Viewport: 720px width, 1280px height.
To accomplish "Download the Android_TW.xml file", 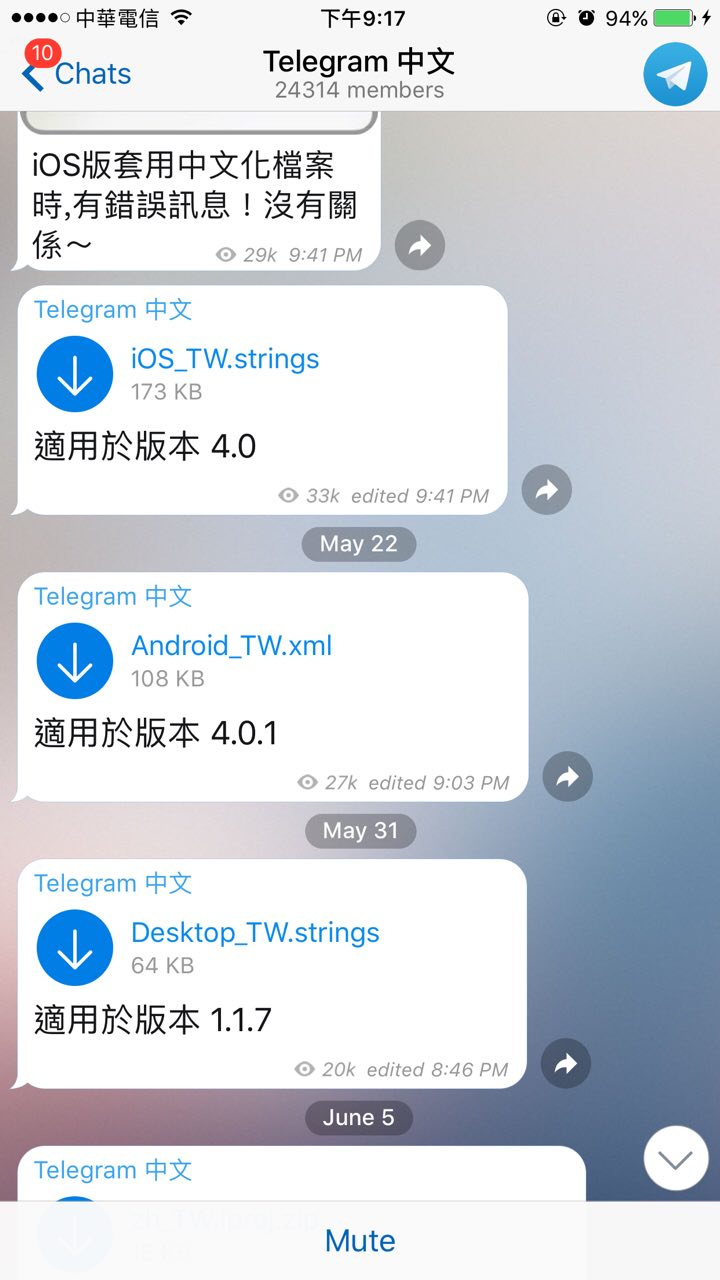I will (x=75, y=661).
